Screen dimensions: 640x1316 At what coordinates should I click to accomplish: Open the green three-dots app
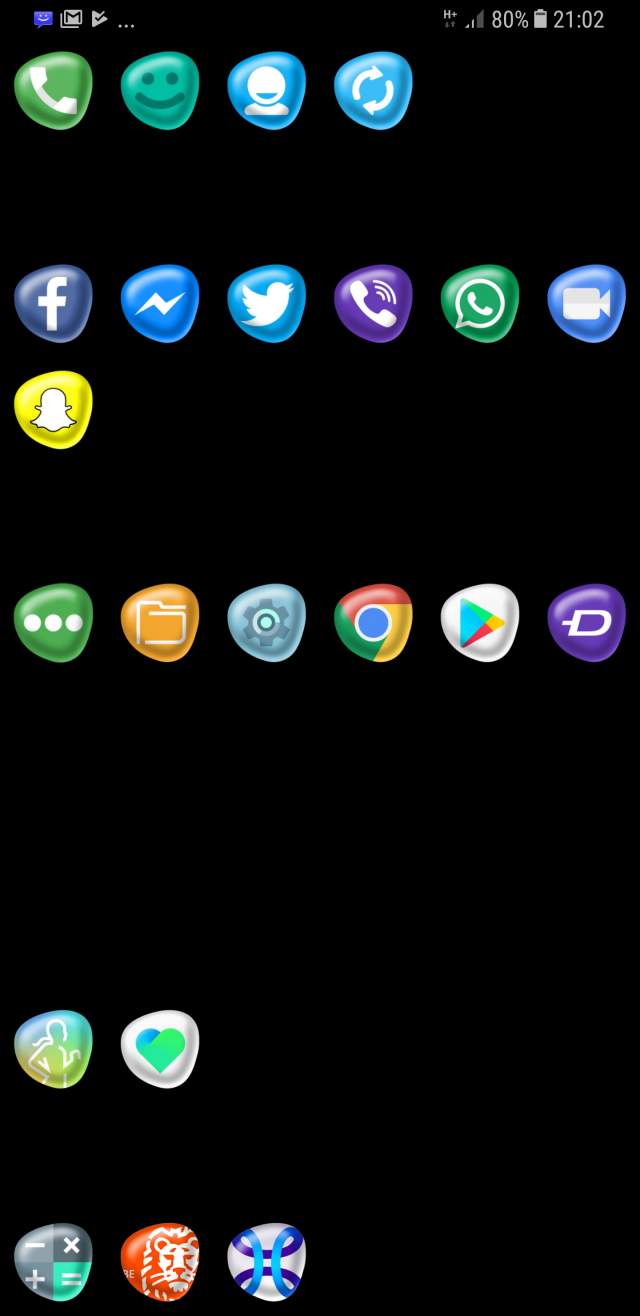click(x=53, y=622)
